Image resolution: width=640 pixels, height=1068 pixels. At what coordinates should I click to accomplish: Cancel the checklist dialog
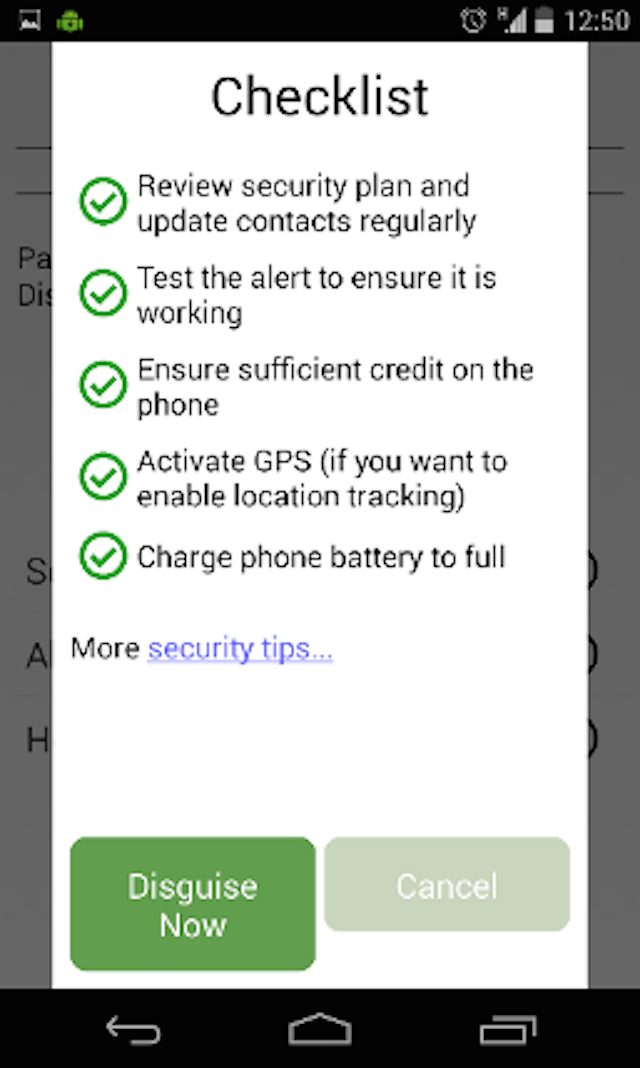point(446,885)
